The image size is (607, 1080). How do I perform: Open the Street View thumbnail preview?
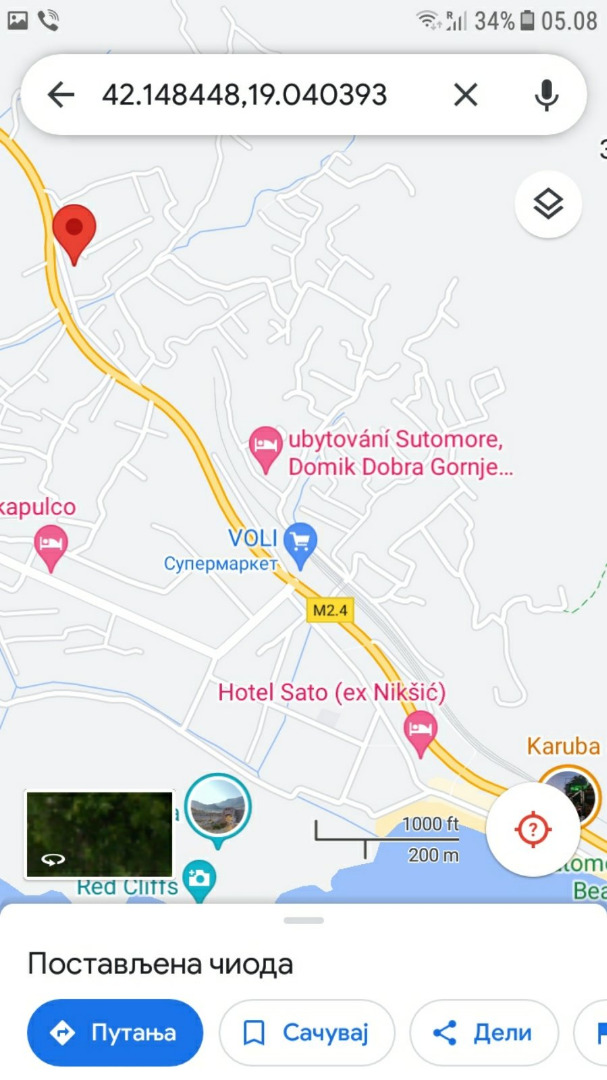tap(99, 834)
